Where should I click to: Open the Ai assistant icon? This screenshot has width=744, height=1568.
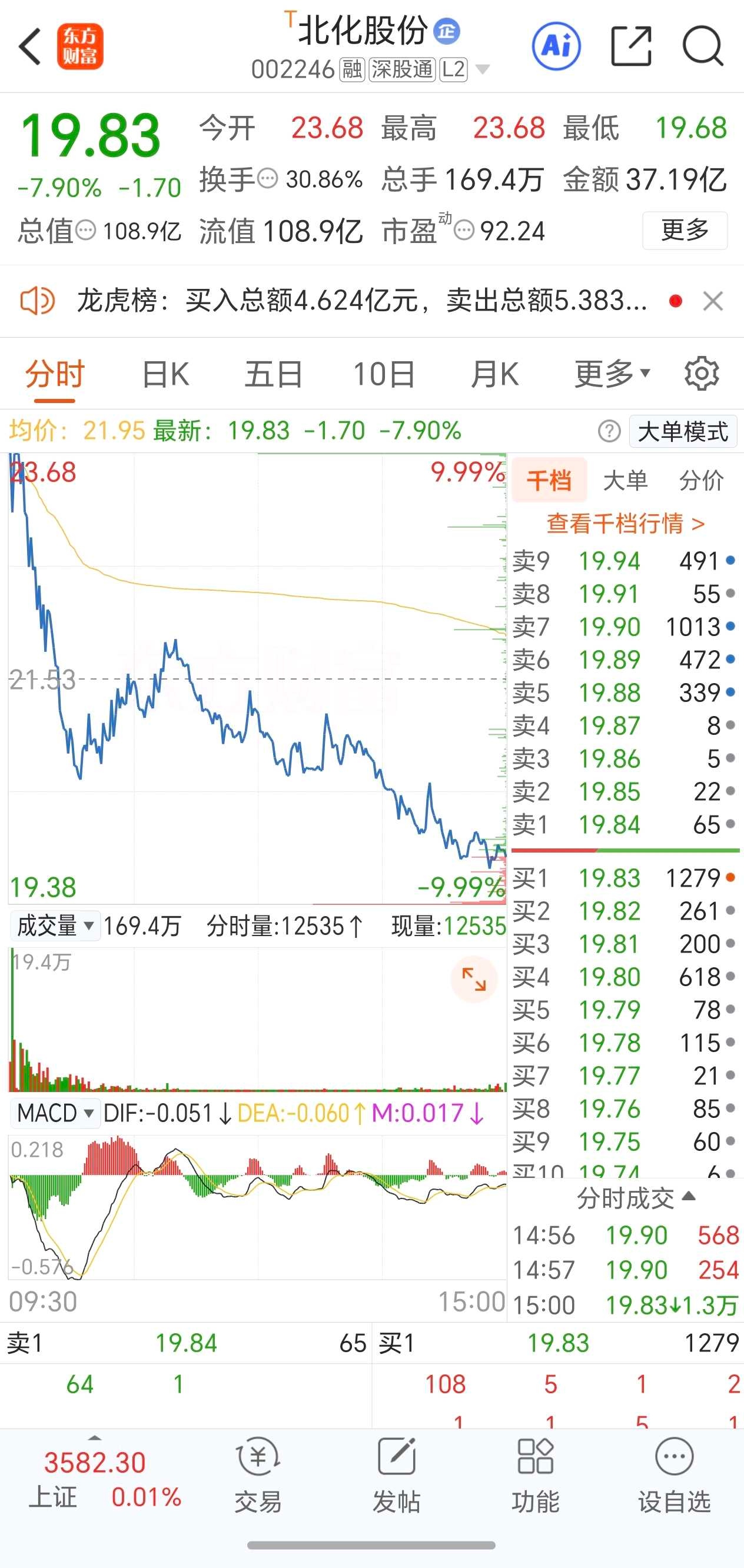(x=556, y=46)
